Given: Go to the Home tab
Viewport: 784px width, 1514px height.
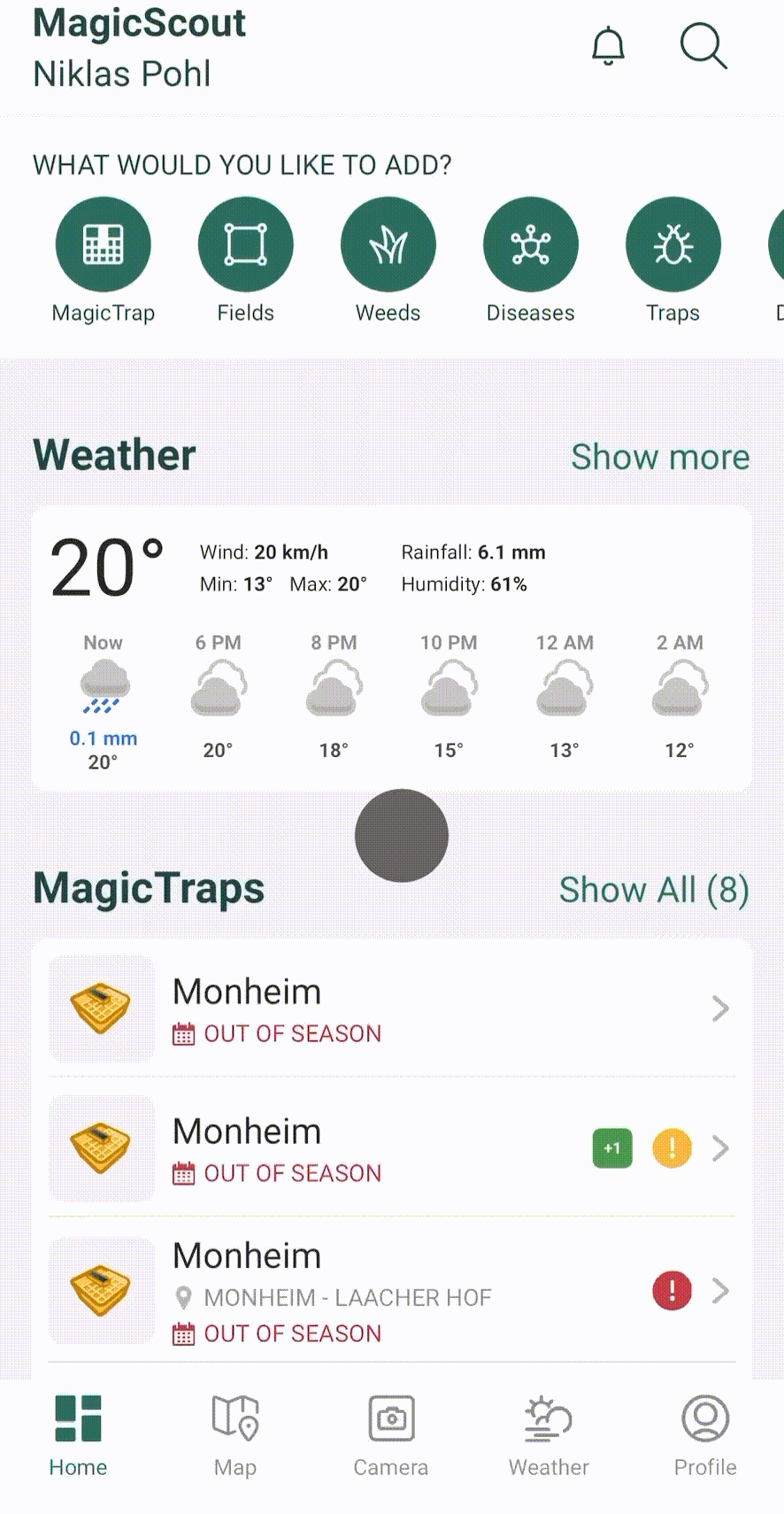Looking at the screenshot, I should (78, 1434).
